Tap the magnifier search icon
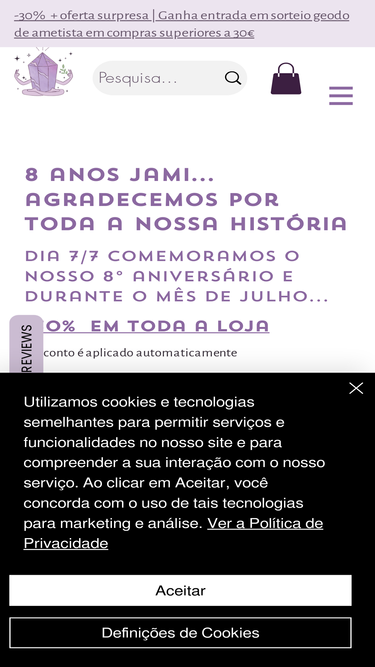The width and height of the screenshot is (375, 667). pos(233,78)
